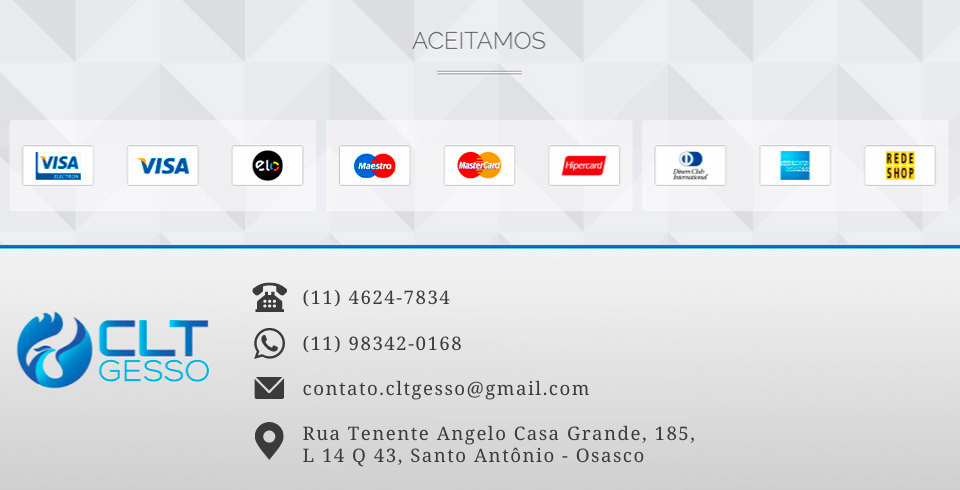Screen dimensions: 960x490
Task: Email contato.cltgesso@gmail.com
Action: click(446, 389)
